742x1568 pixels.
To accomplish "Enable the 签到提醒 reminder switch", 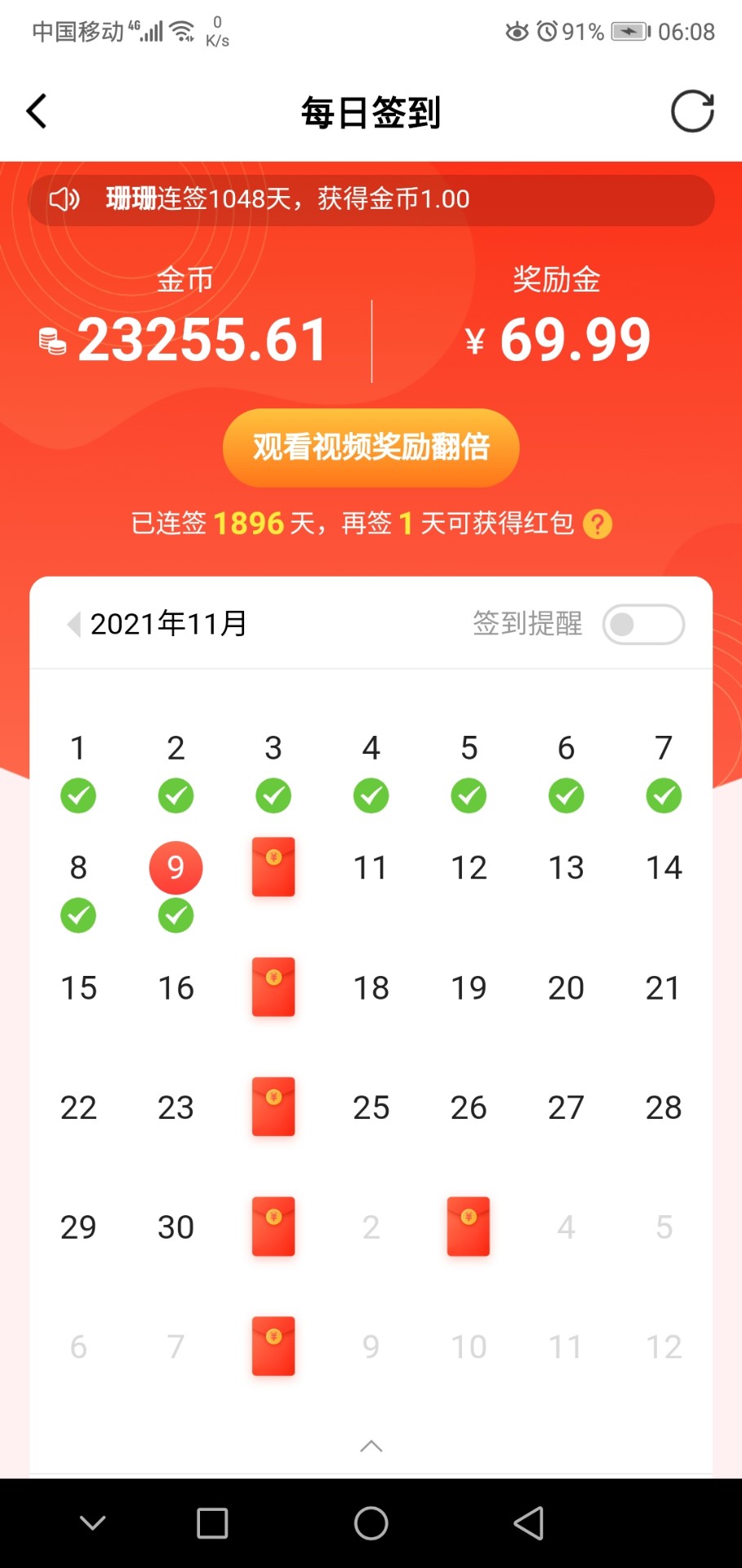I will (642, 624).
